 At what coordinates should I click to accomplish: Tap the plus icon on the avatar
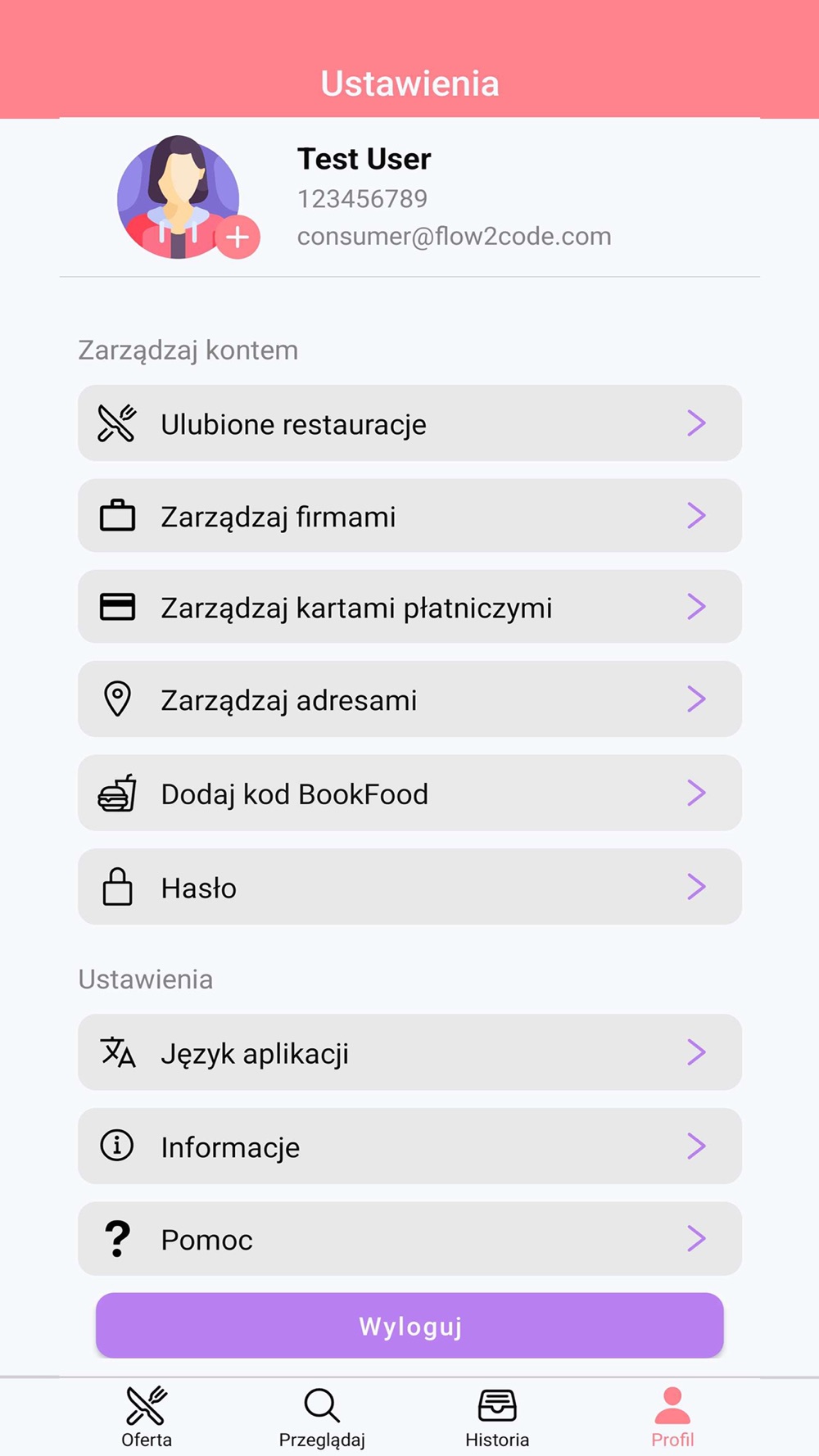click(x=238, y=237)
